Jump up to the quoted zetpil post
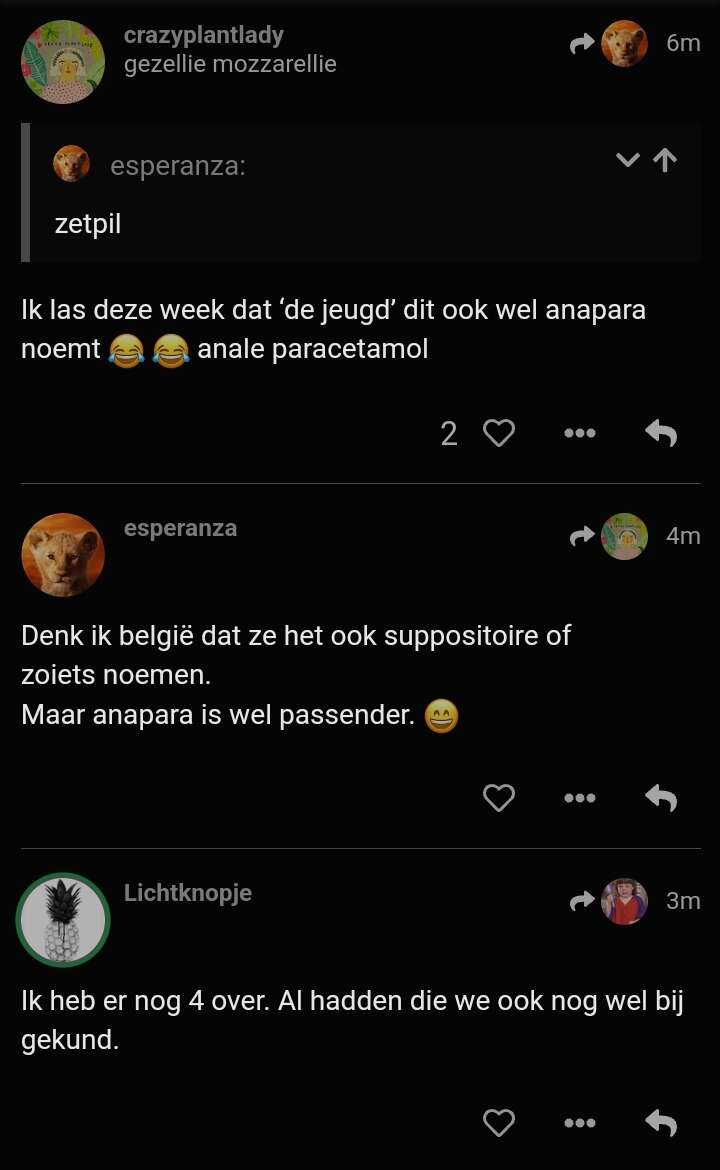 tap(665, 160)
